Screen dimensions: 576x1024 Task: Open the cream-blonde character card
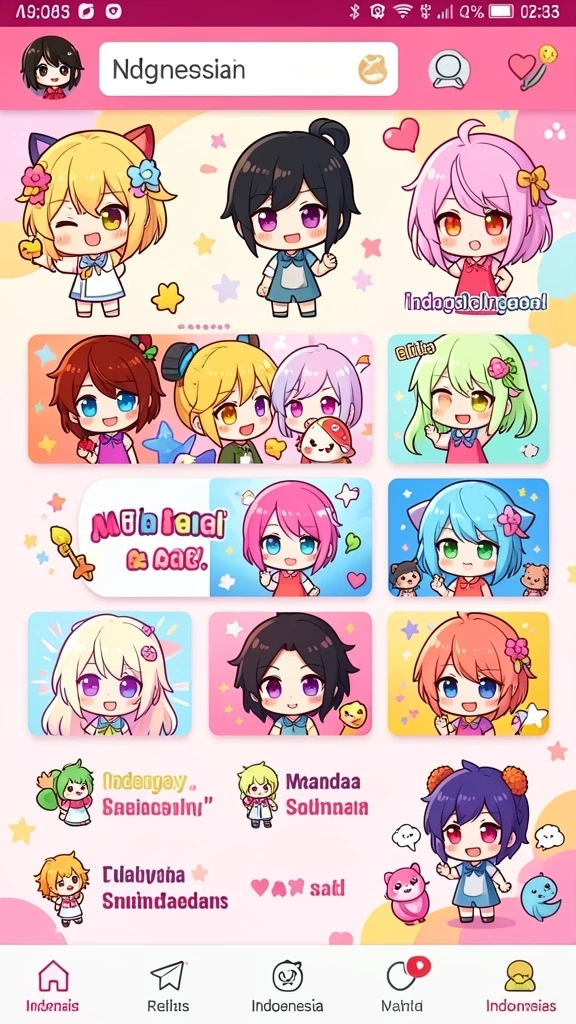click(110, 674)
